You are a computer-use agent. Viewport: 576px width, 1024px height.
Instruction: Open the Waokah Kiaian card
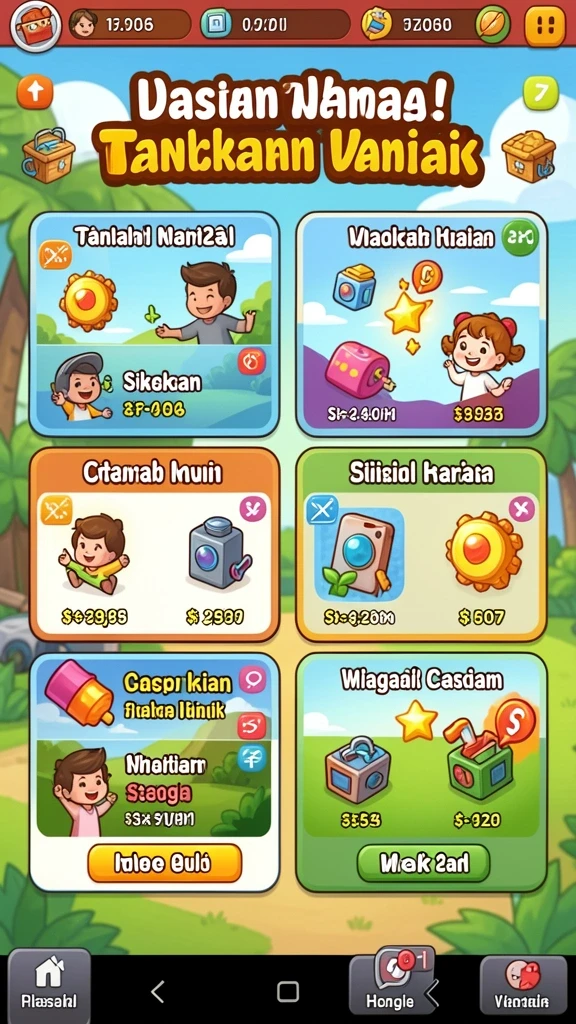[421, 324]
